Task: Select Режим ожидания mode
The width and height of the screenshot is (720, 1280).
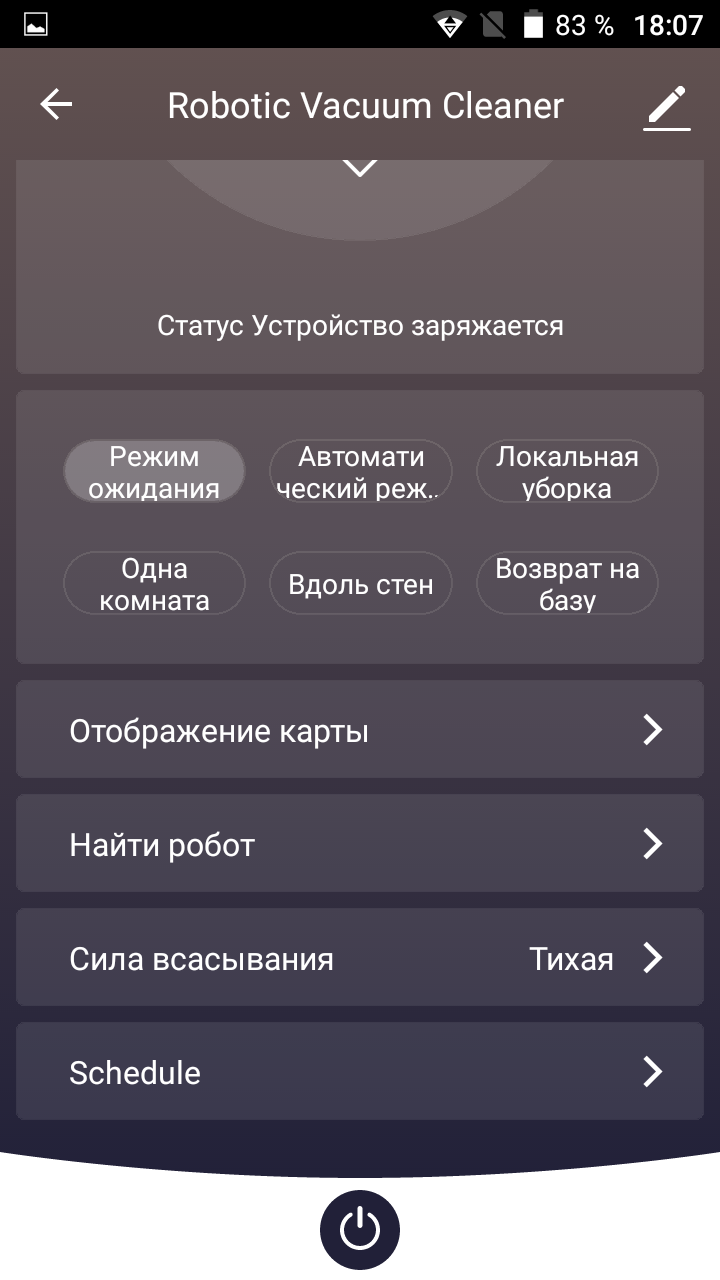Action: (154, 472)
